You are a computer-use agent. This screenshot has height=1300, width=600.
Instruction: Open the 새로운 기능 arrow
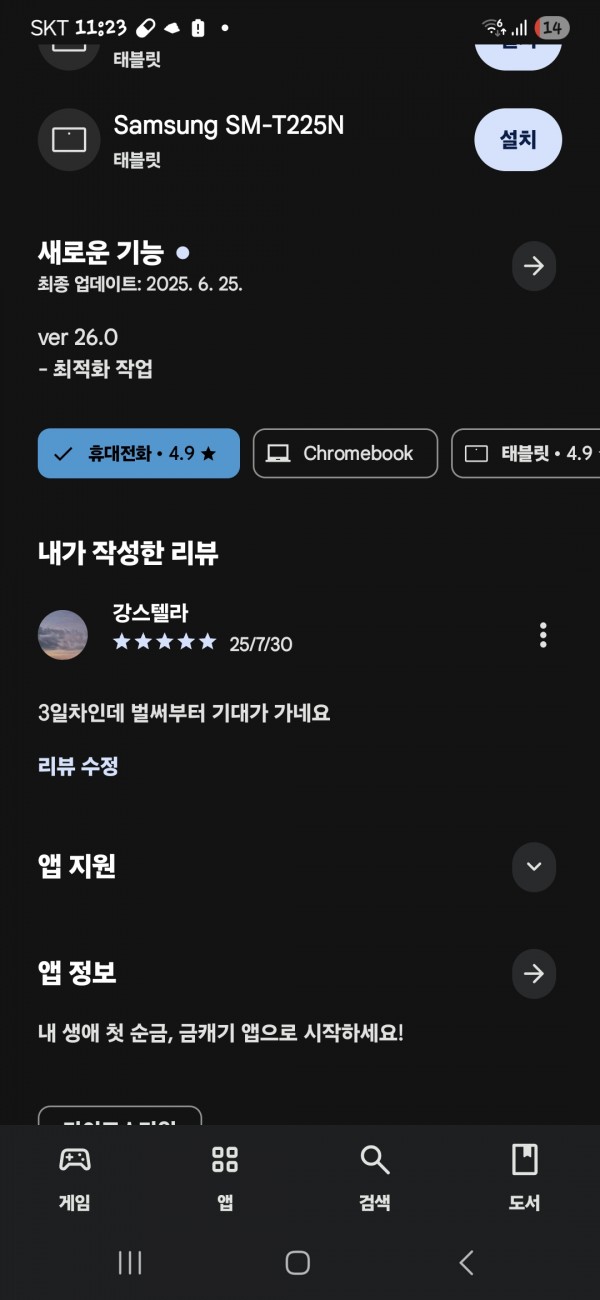pyautogui.click(x=534, y=266)
